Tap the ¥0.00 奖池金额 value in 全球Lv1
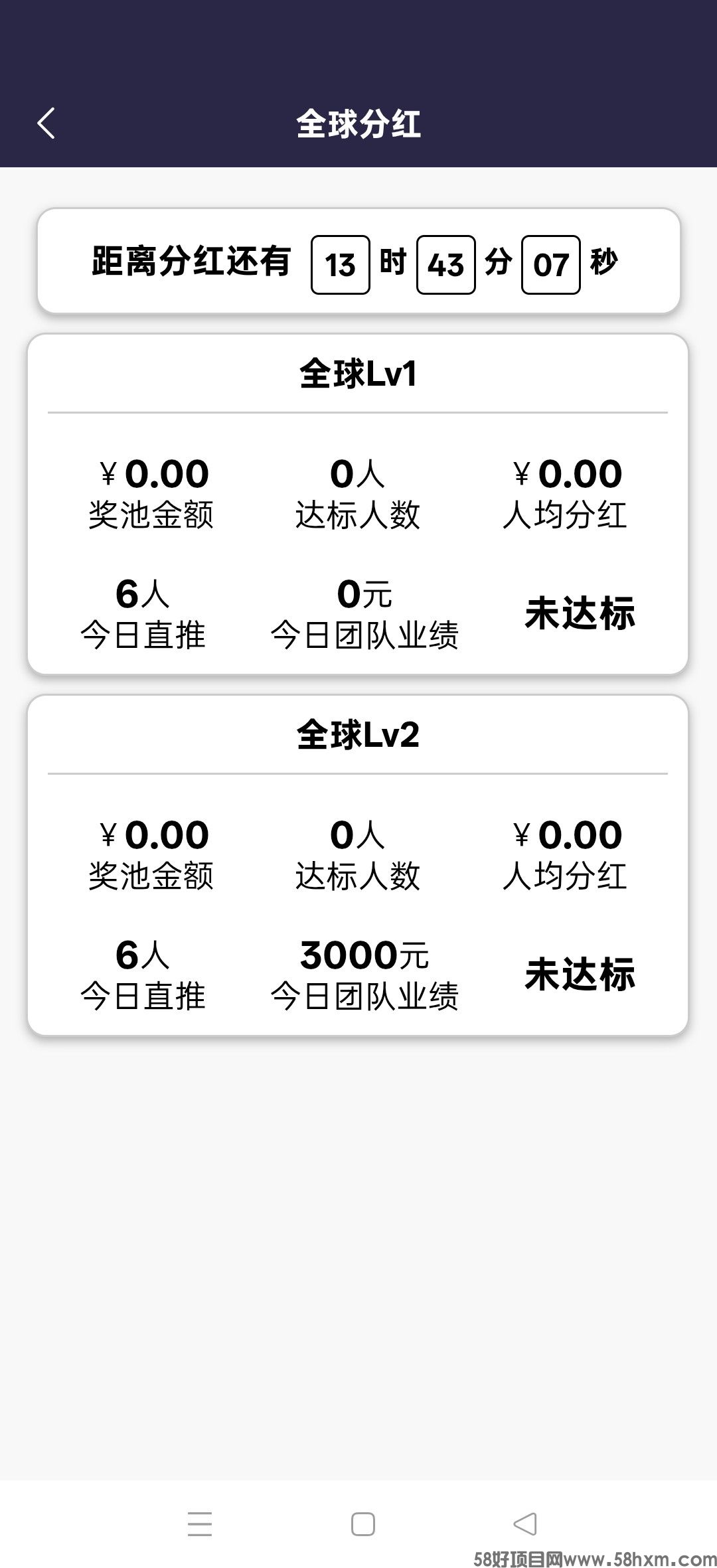Image resolution: width=717 pixels, height=1568 pixels. coord(151,491)
